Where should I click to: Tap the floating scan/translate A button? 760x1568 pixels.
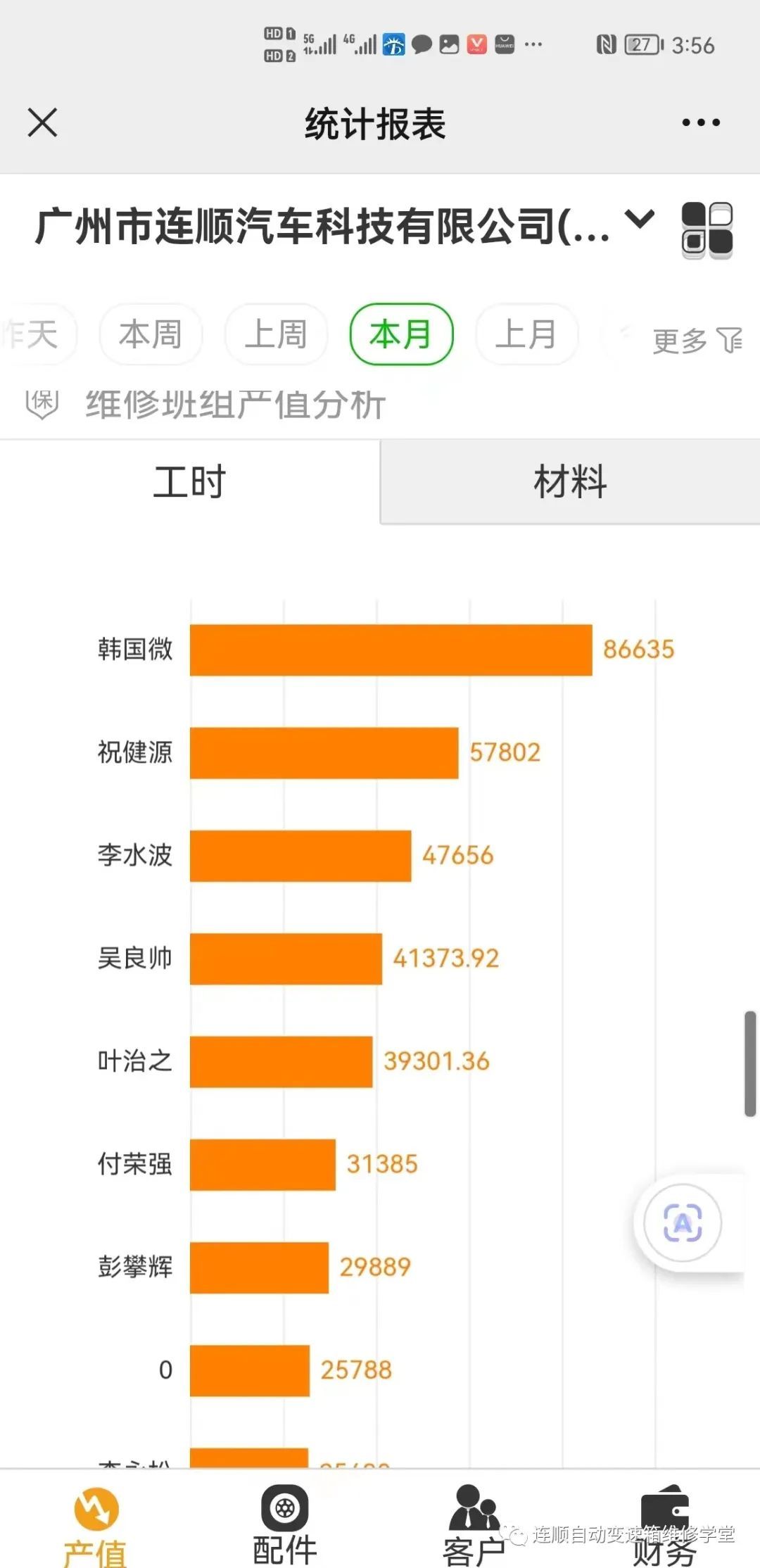pos(683,1222)
